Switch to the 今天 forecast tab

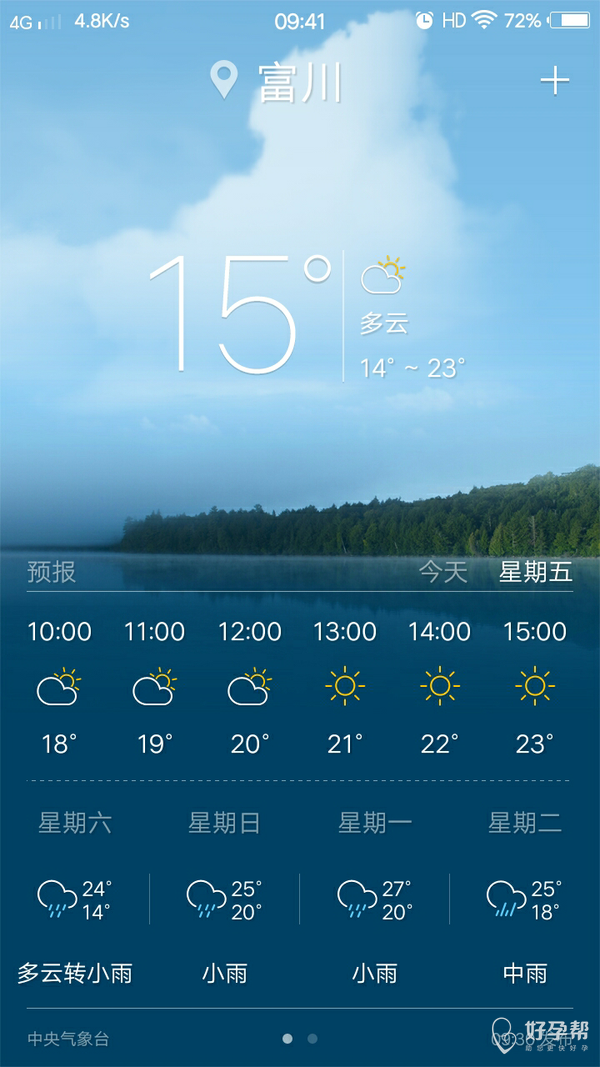[443, 572]
